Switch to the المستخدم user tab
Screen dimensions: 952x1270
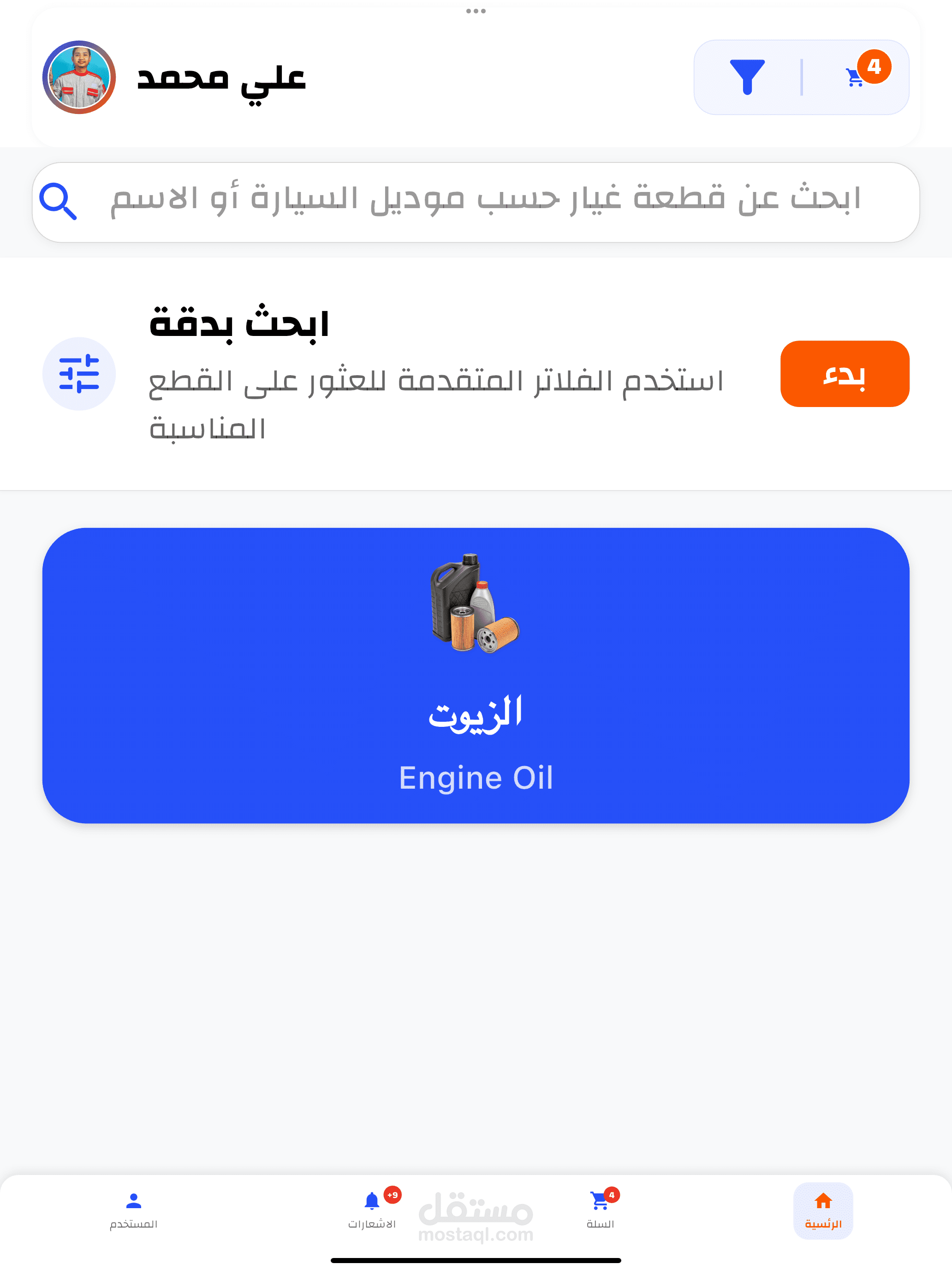(x=134, y=1210)
